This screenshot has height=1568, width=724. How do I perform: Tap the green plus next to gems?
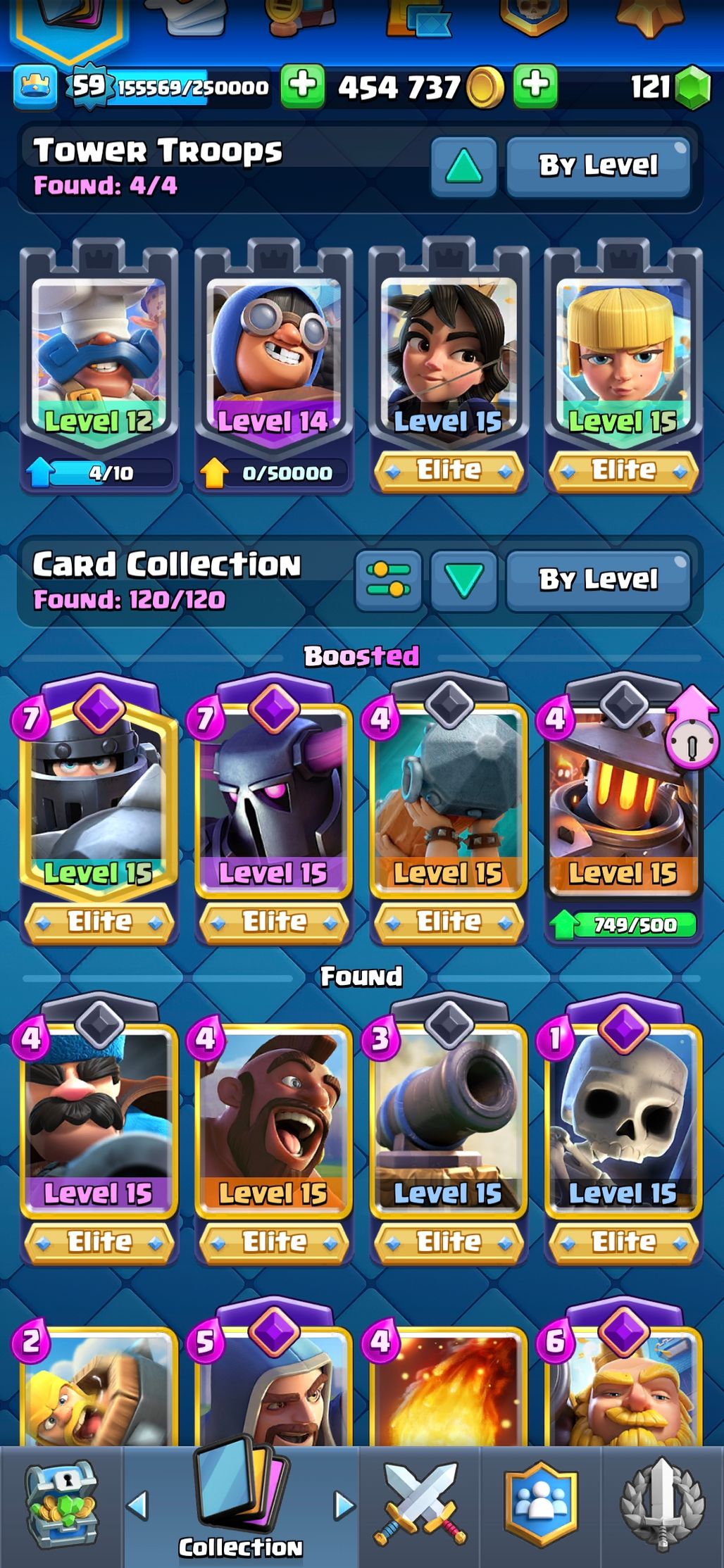pyautogui.click(x=535, y=87)
